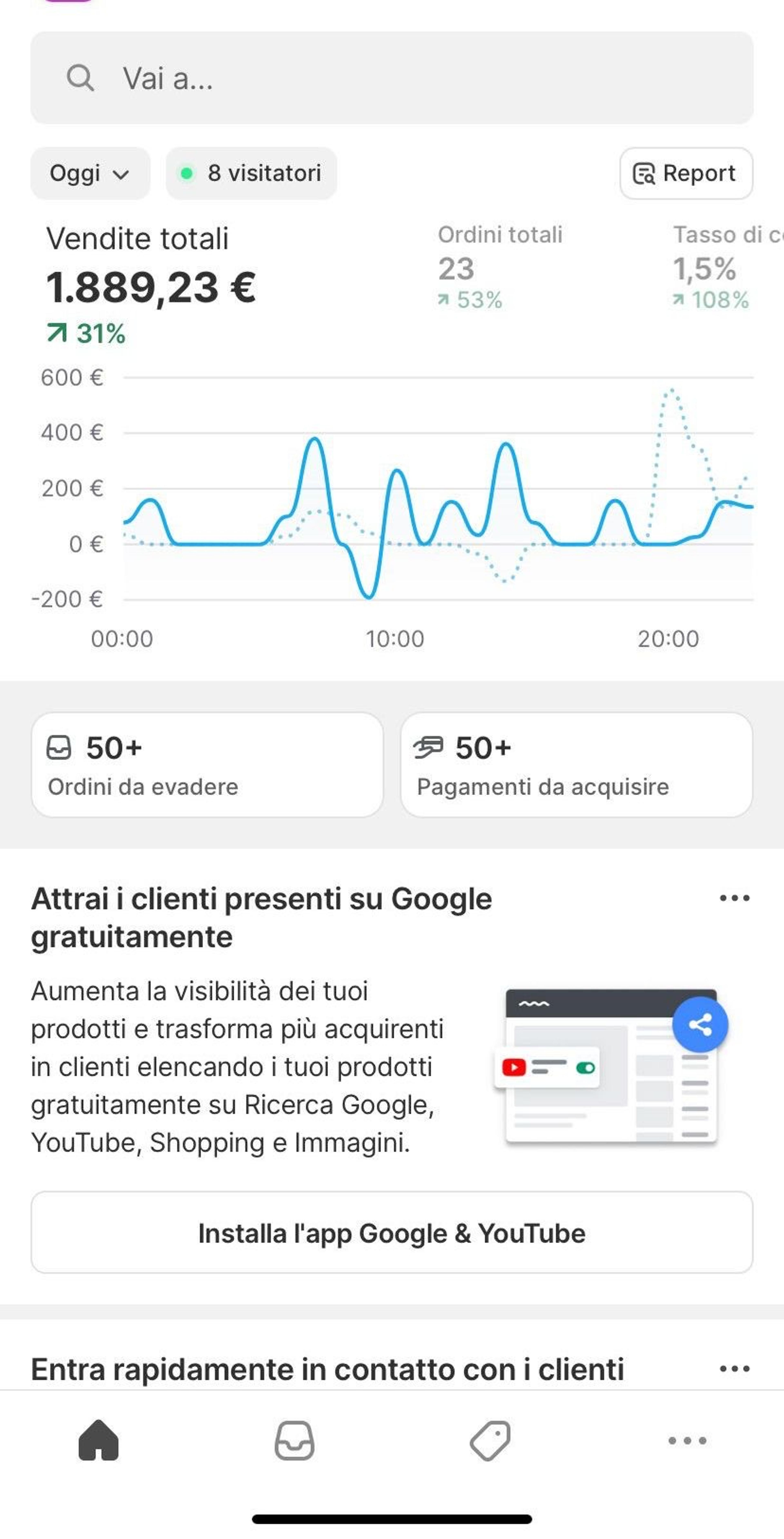The height and width of the screenshot is (1539, 784).
Task: Open the 8 visitatori live view chip
Action: (251, 173)
